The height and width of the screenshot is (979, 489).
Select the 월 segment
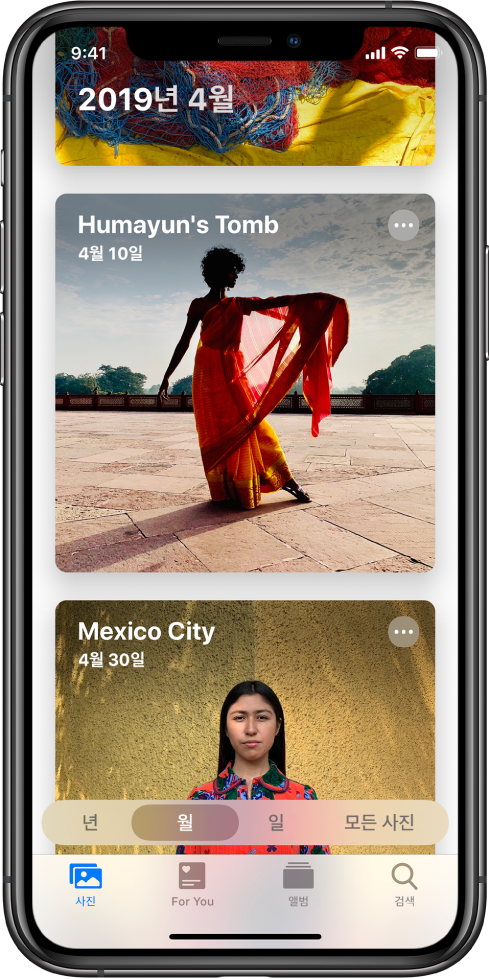pos(185,822)
